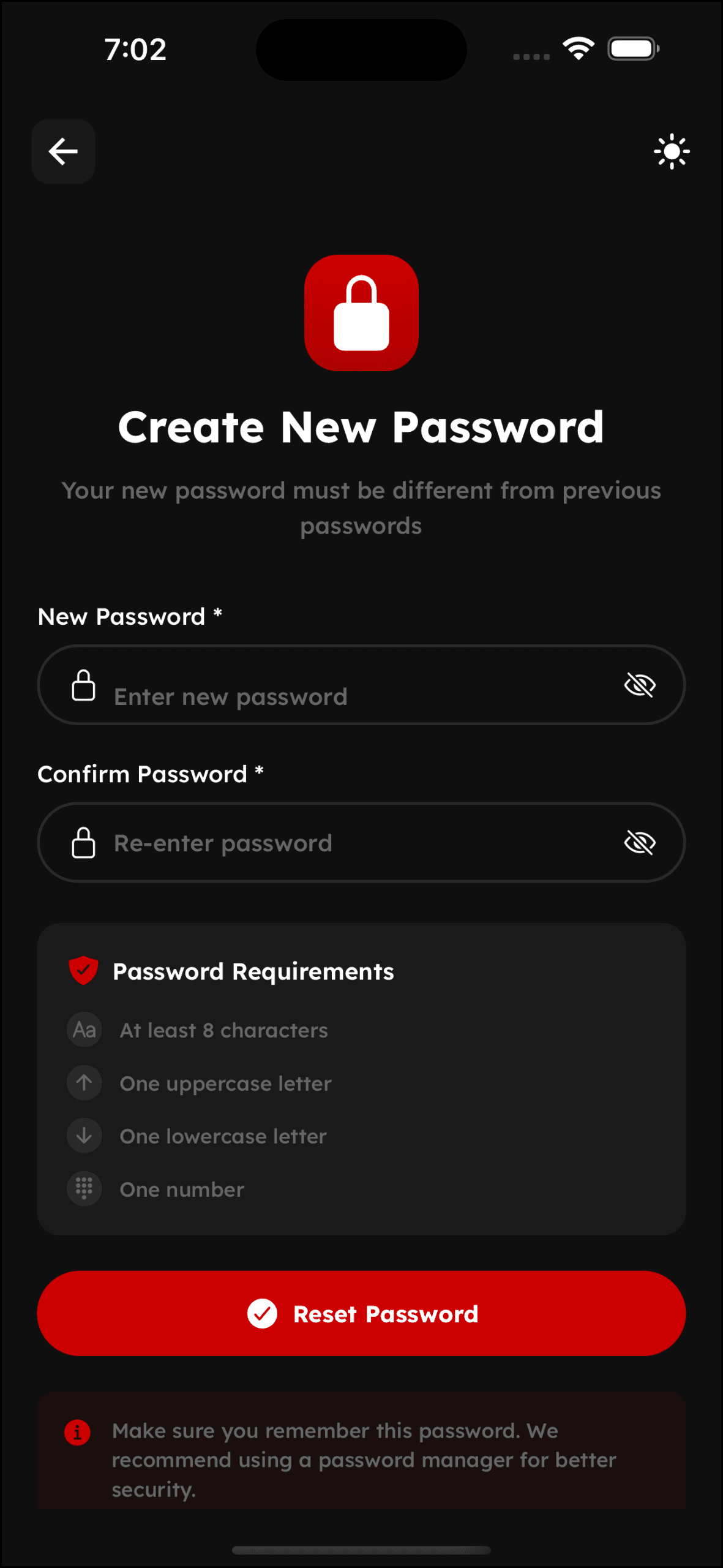Click the Aa character count icon
This screenshot has height=1568, width=723.
[x=84, y=1030]
